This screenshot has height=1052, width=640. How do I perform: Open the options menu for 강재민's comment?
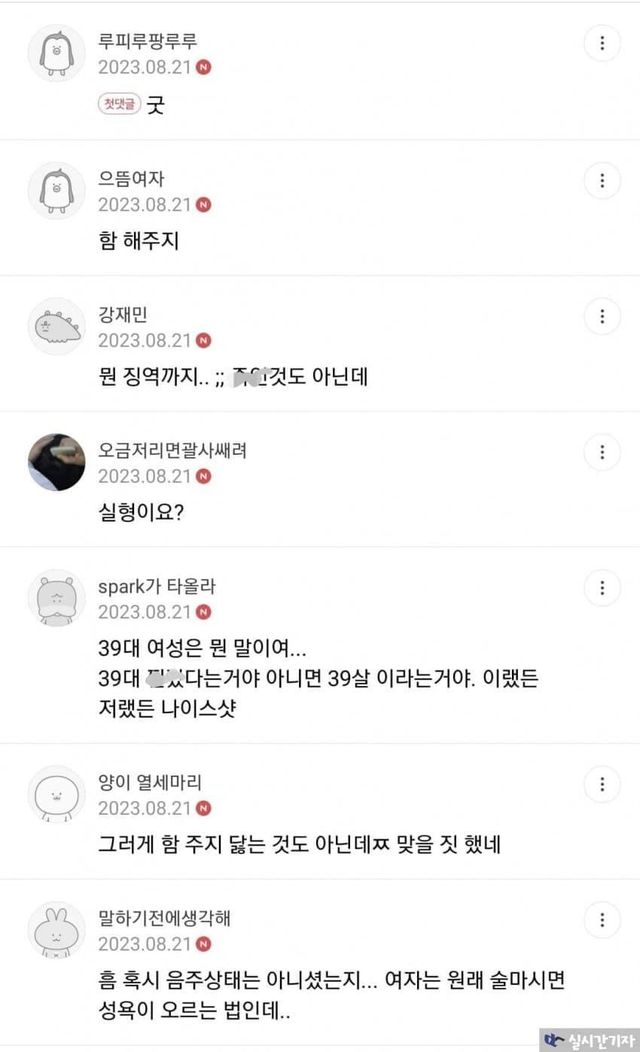(602, 317)
